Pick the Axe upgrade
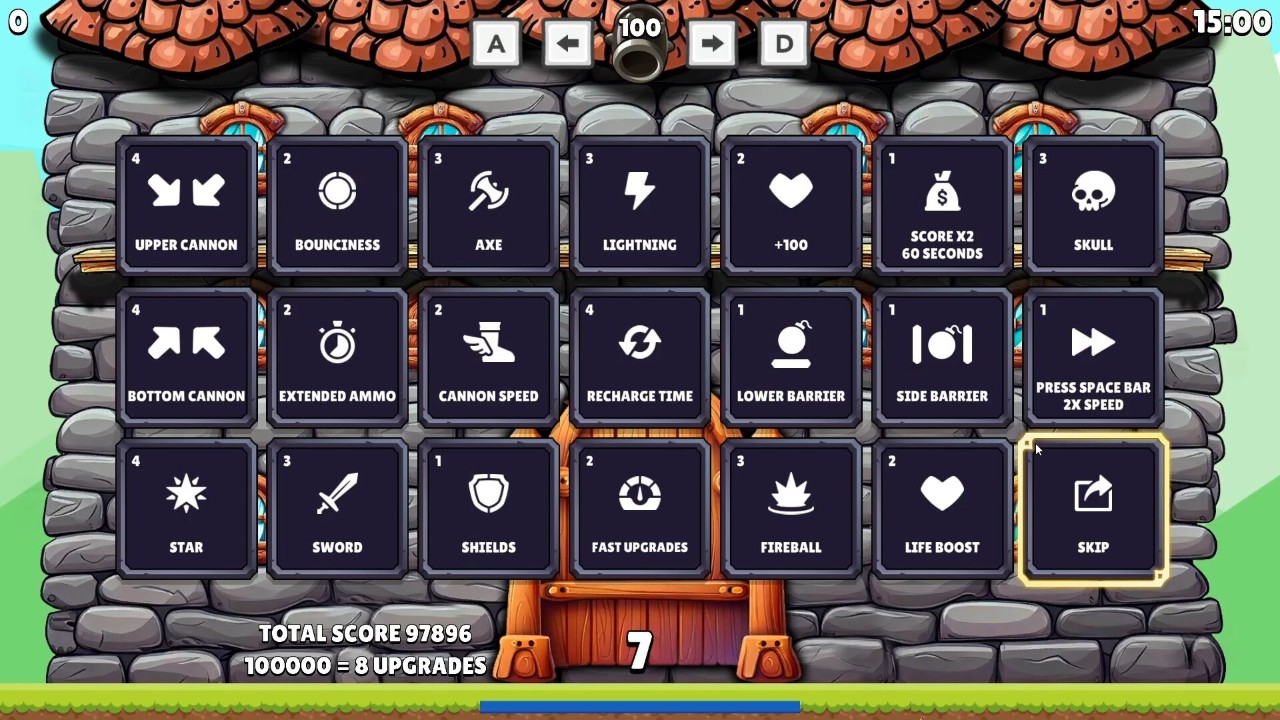1280x720 pixels. pos(488,208)
